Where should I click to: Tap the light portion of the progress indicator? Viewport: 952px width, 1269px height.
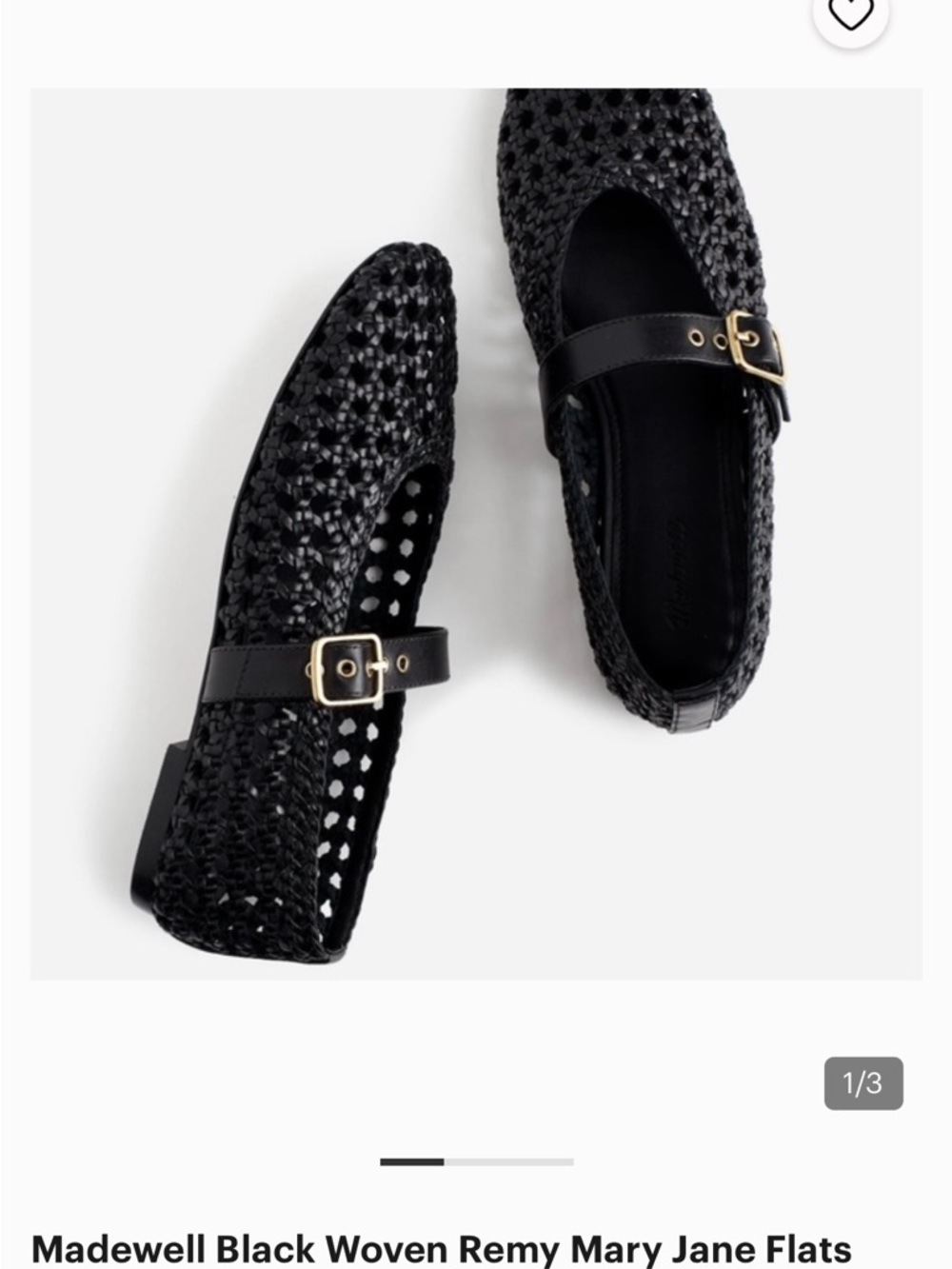coord(507,1161)
